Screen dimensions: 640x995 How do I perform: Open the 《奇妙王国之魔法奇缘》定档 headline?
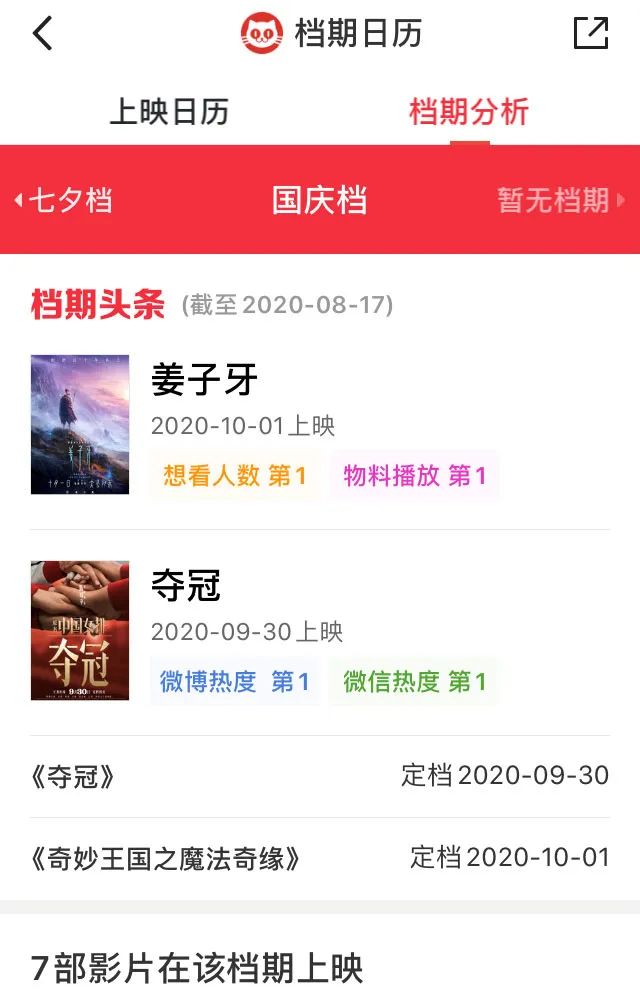(320, 858)
